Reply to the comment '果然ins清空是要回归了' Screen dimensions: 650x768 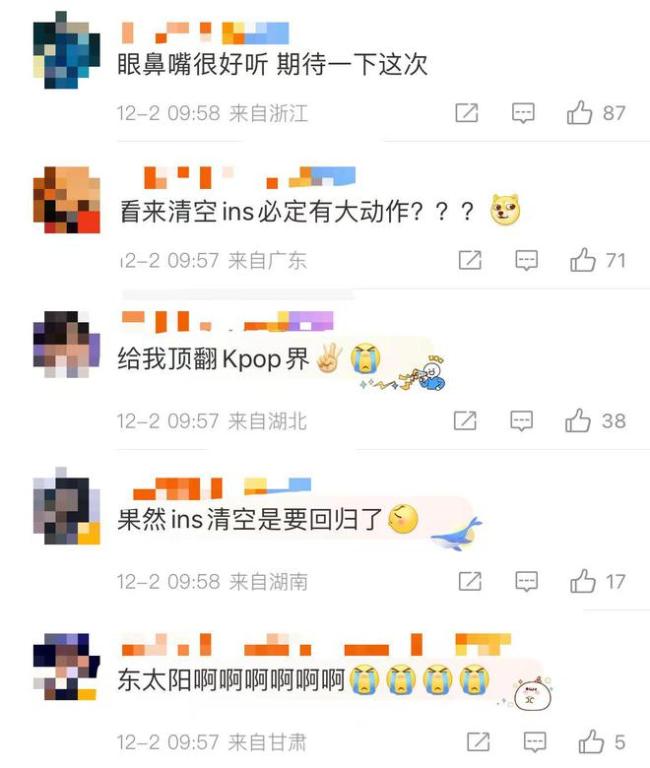[526, 580]
